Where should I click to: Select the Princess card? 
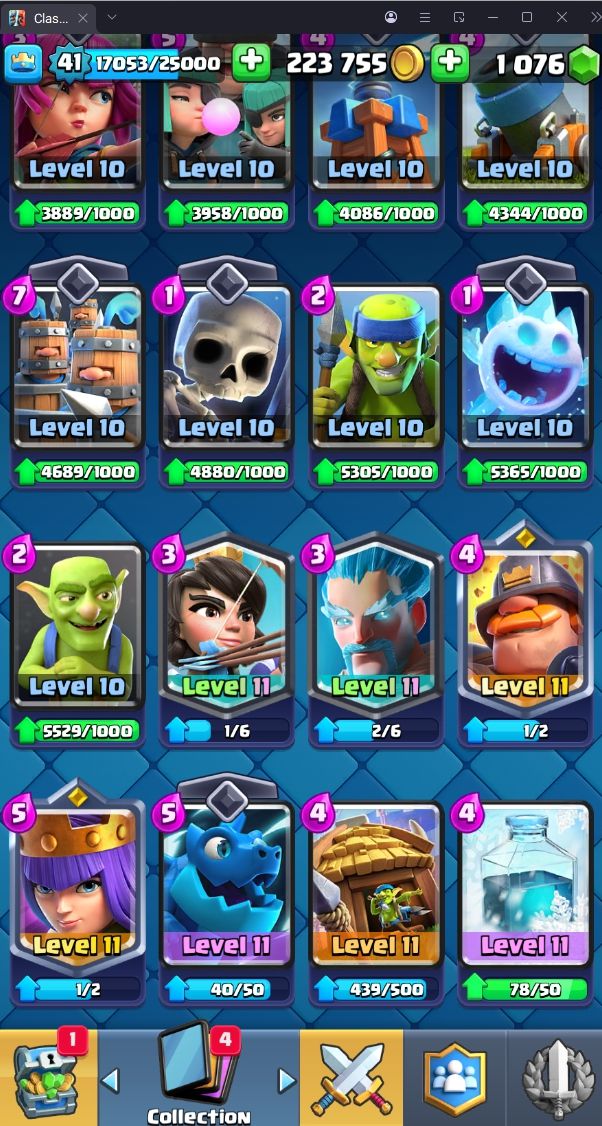(226, 641)
